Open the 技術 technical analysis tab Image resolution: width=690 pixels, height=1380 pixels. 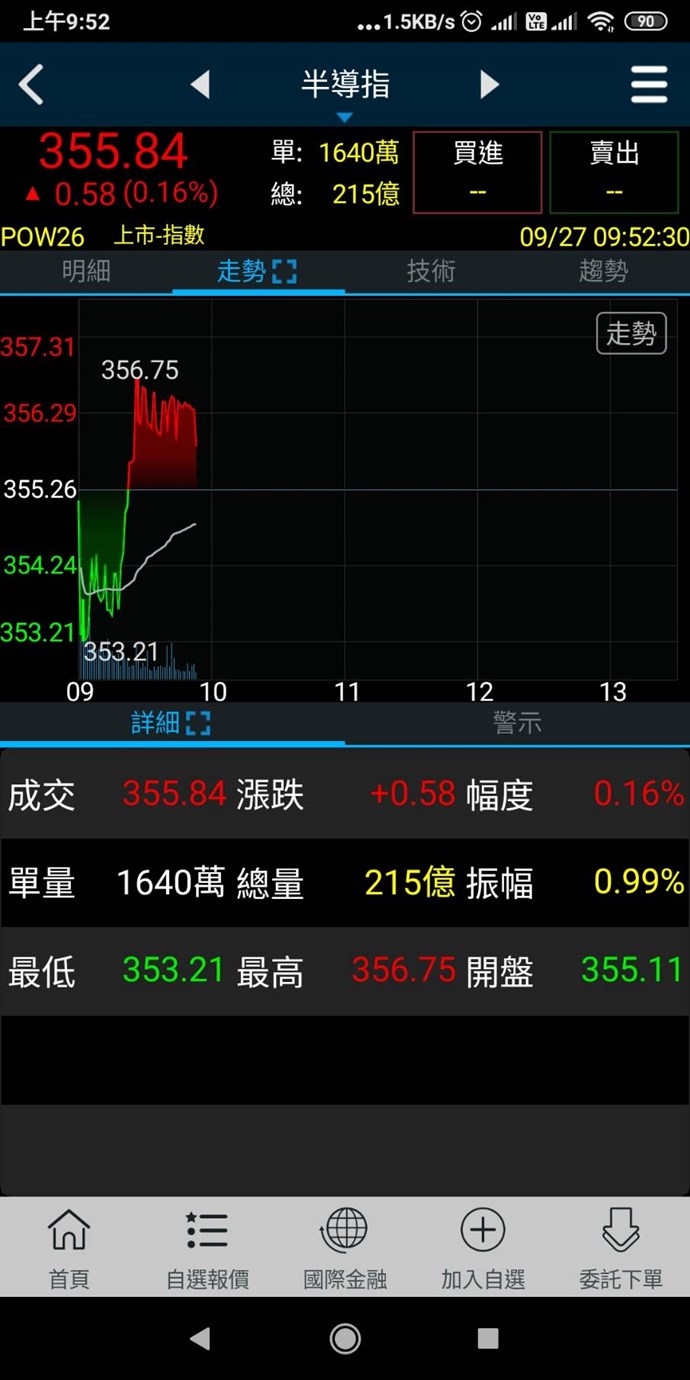click(431, 271)
